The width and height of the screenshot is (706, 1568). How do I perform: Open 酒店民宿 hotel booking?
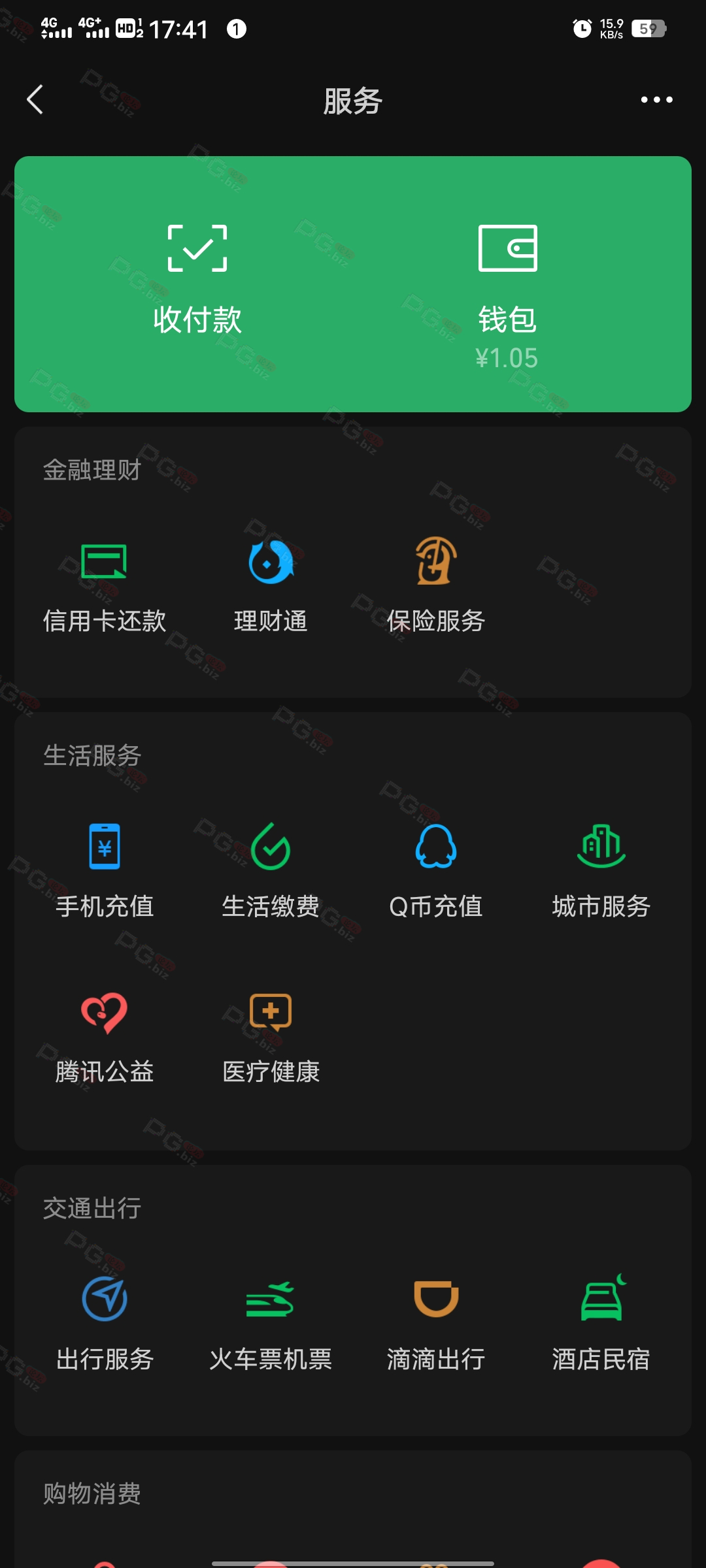click(601, 1324)
